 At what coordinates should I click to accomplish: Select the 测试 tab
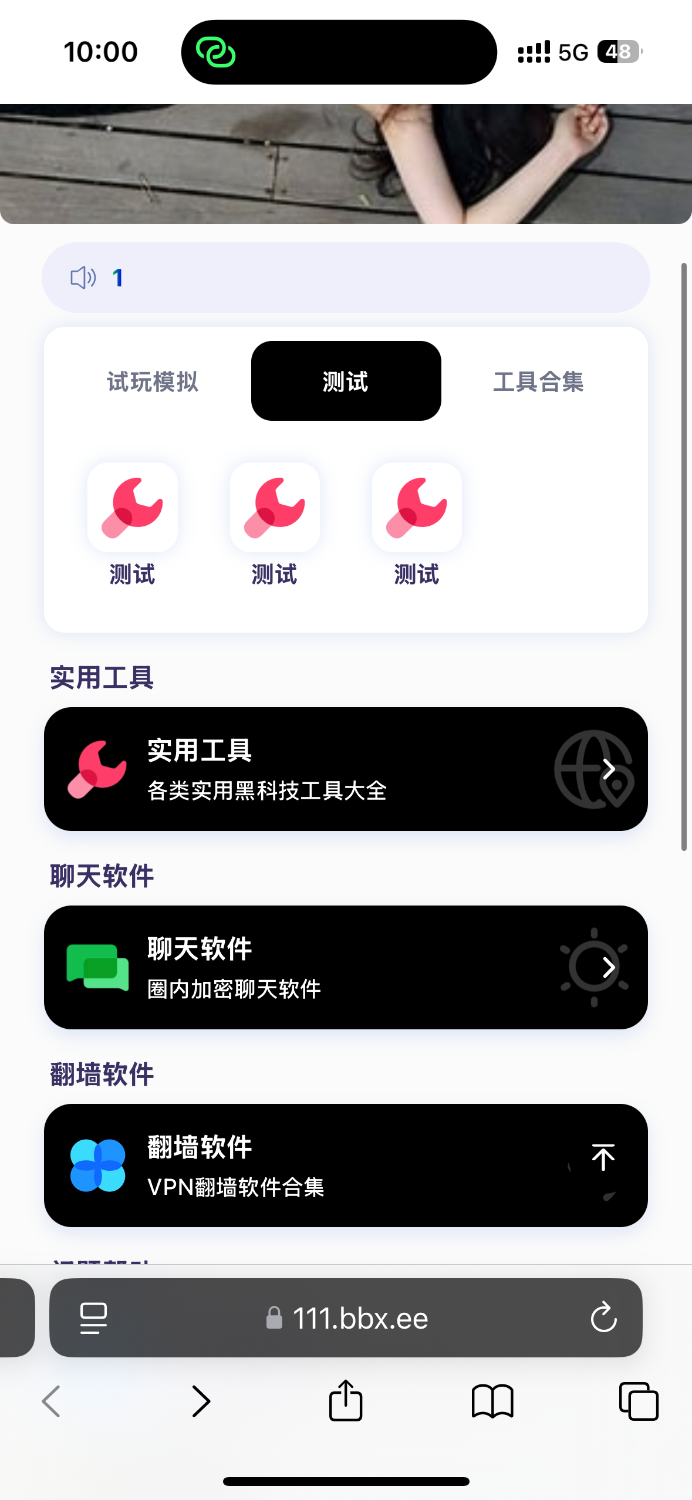[x=345, y=381]
